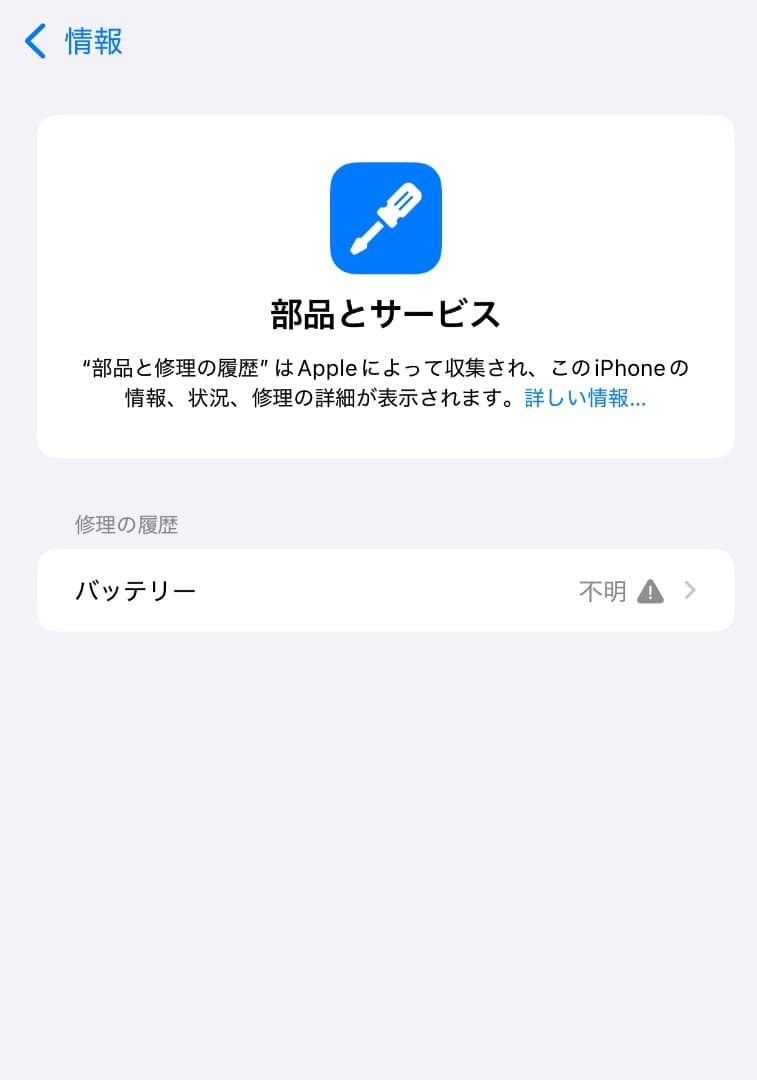Select the バッテリー entry under 修理の履歴

tap(135, 591)
